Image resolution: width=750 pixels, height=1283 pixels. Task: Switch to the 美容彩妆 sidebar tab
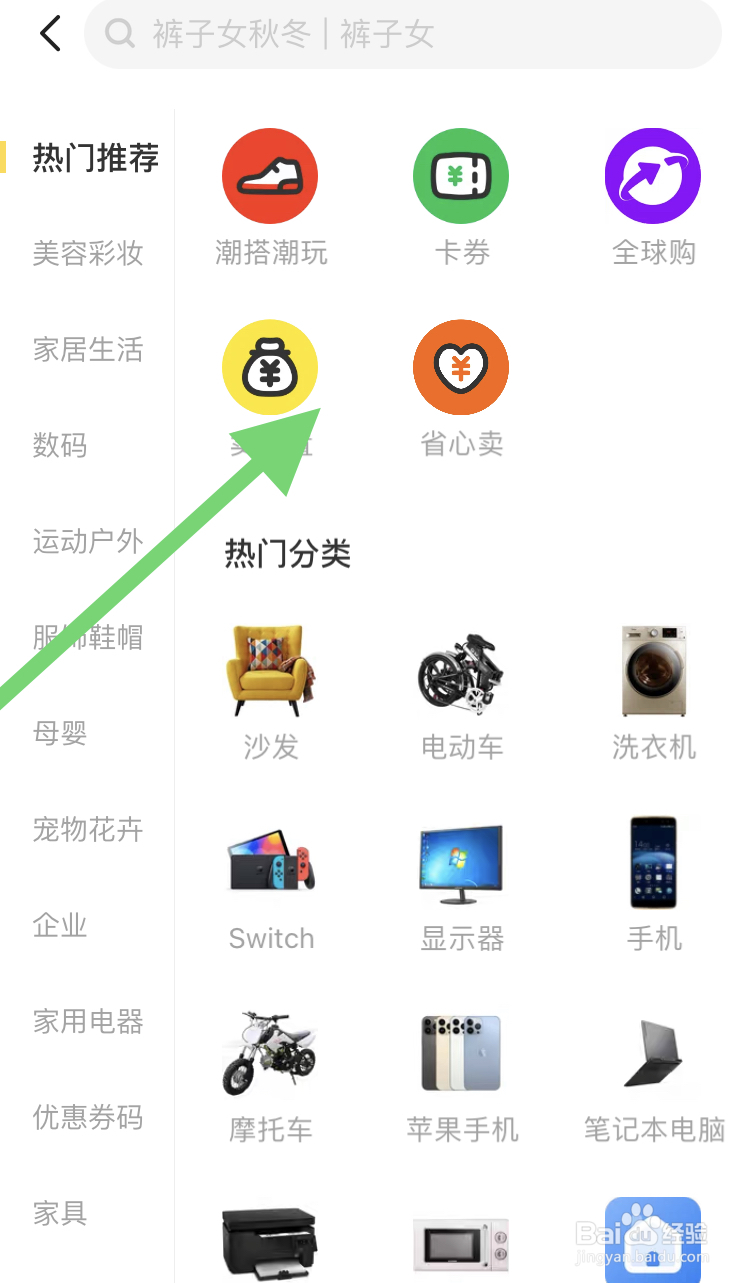point(88,254)
